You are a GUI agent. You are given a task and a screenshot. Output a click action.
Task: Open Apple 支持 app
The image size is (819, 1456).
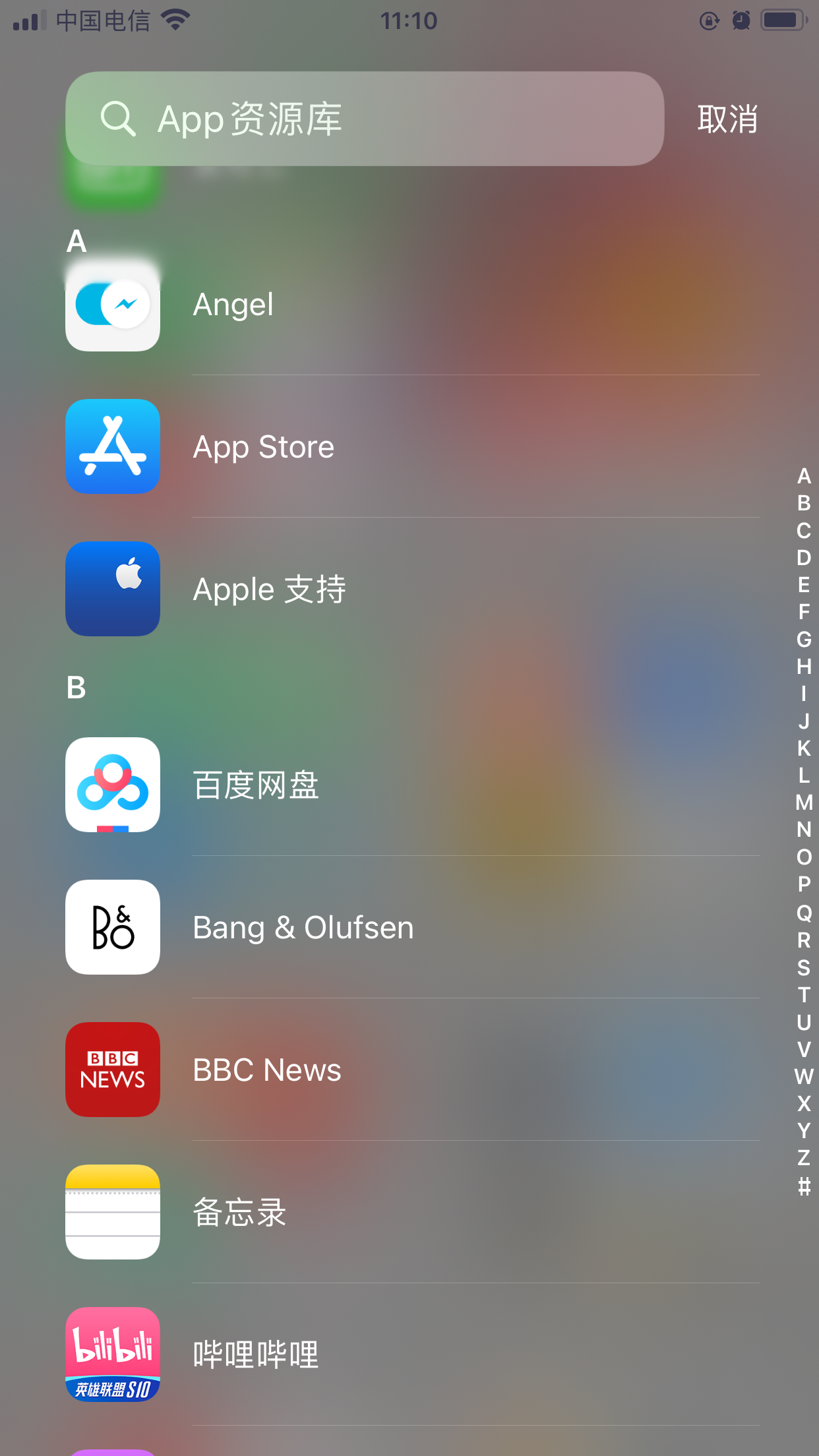click(113, 590)
